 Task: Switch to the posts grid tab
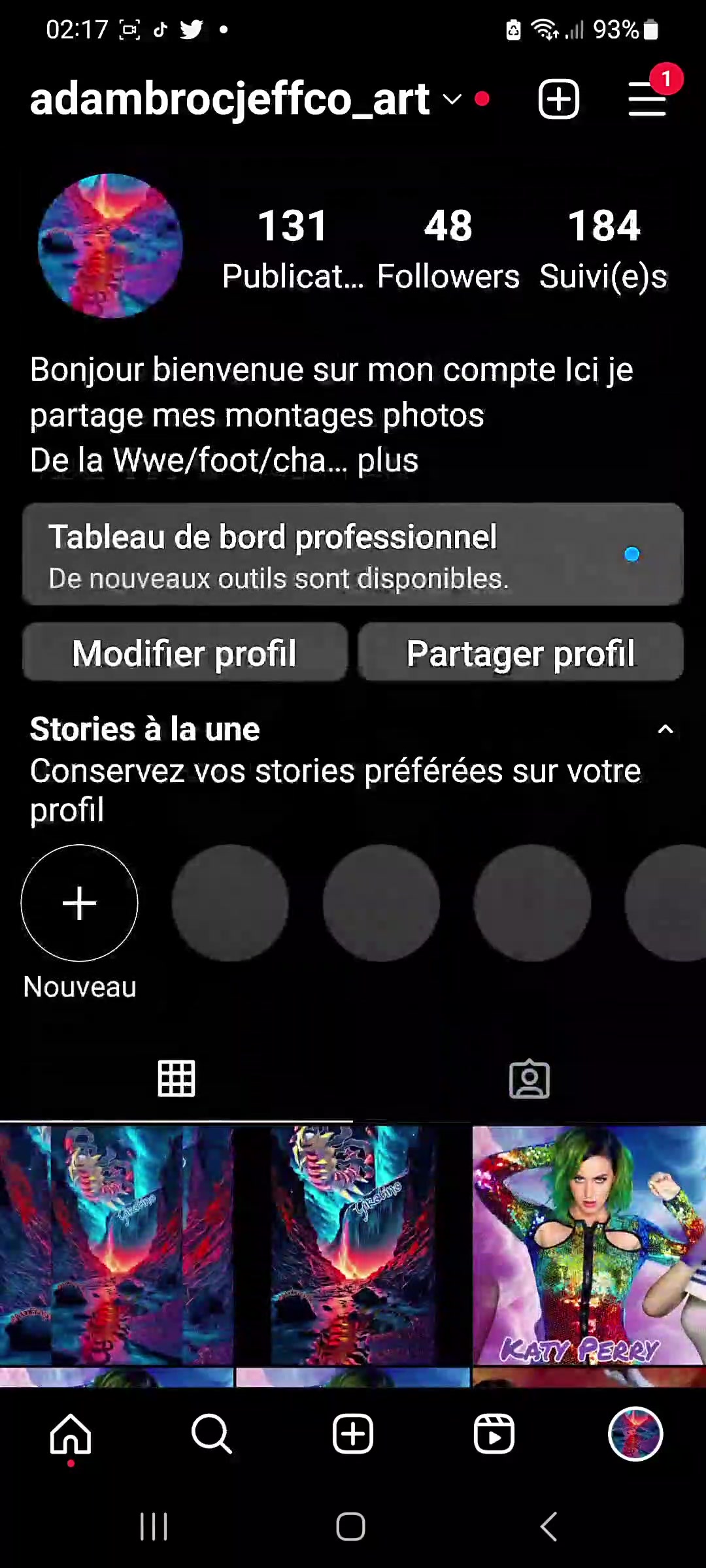coord(176,1078)
